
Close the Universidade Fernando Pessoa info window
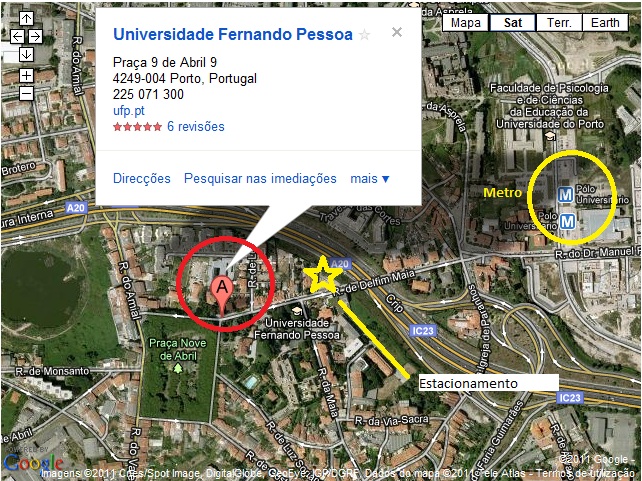397,33
